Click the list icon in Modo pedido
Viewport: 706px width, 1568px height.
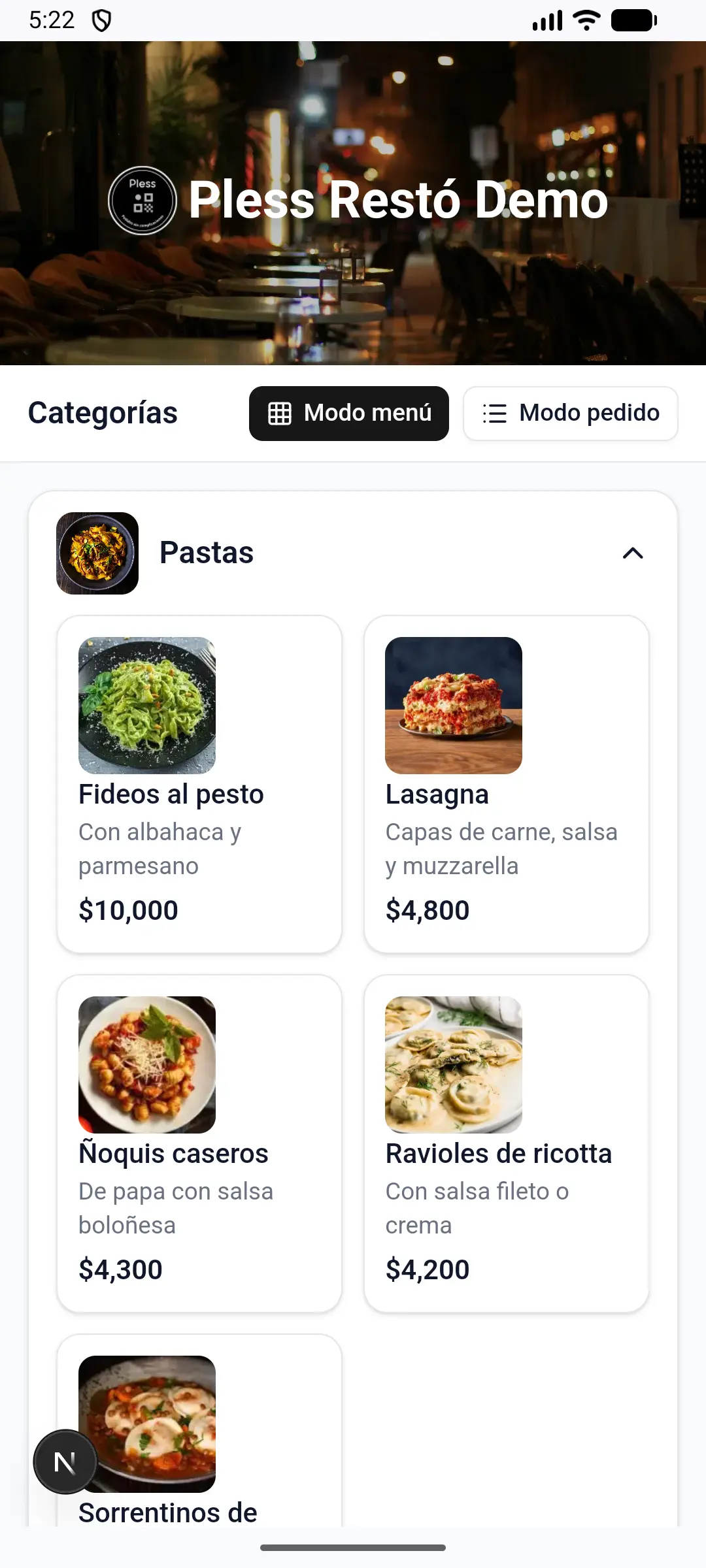[x=494, y=412]
